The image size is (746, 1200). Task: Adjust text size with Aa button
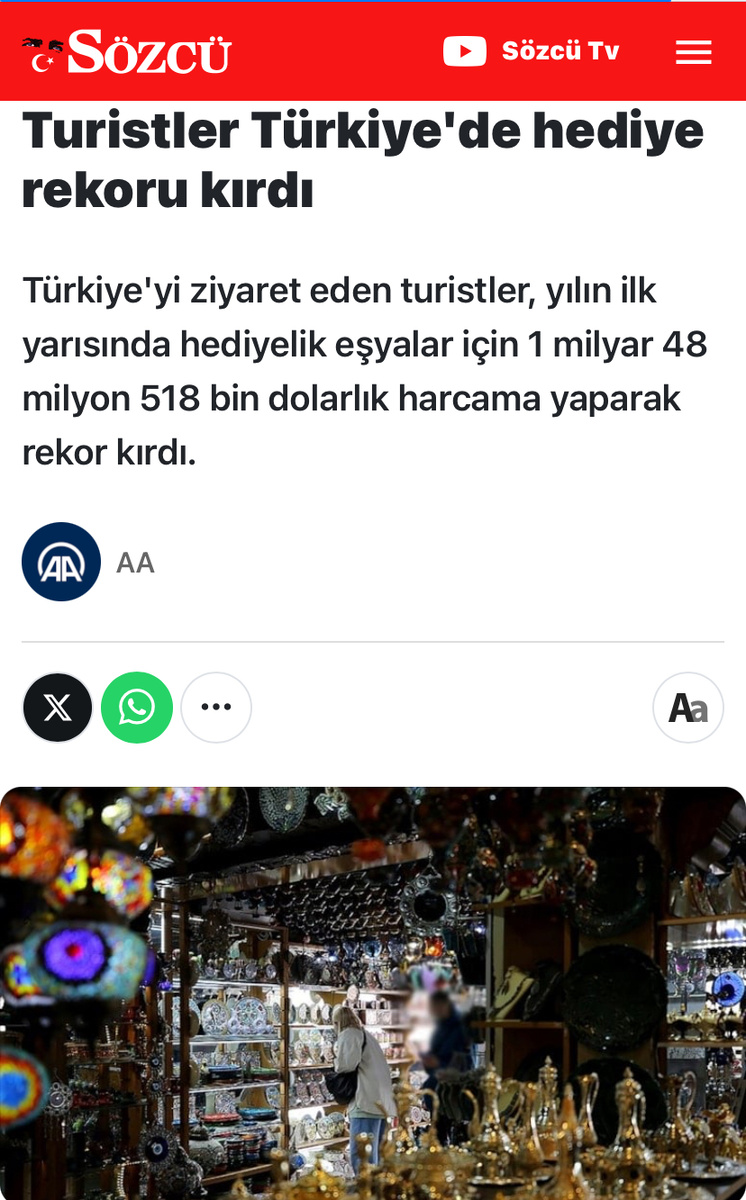[x=688, y=708]
